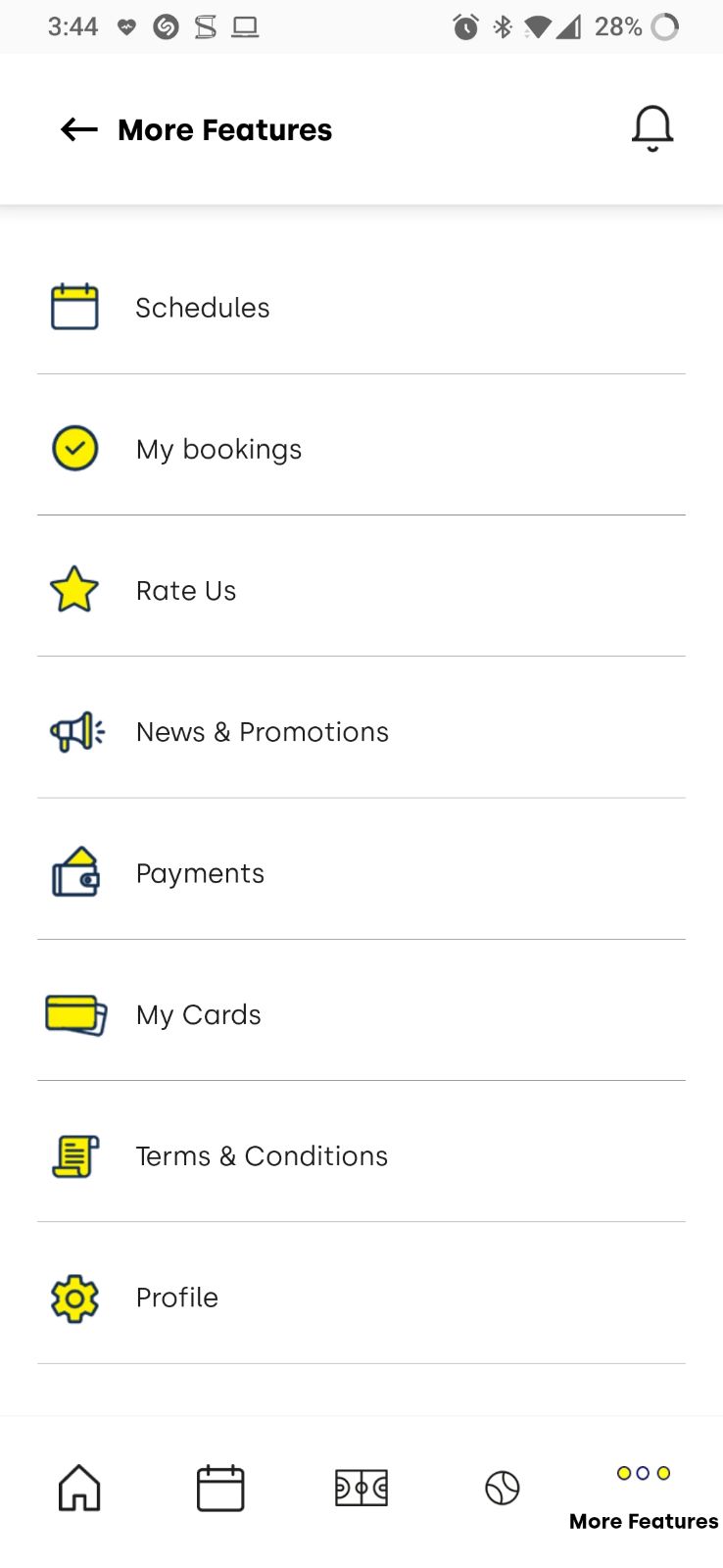Image resolution: width=723 pixels, height=1568 pixels.
Task: Open the notifications bell
Action: click(x=652, y=128)
